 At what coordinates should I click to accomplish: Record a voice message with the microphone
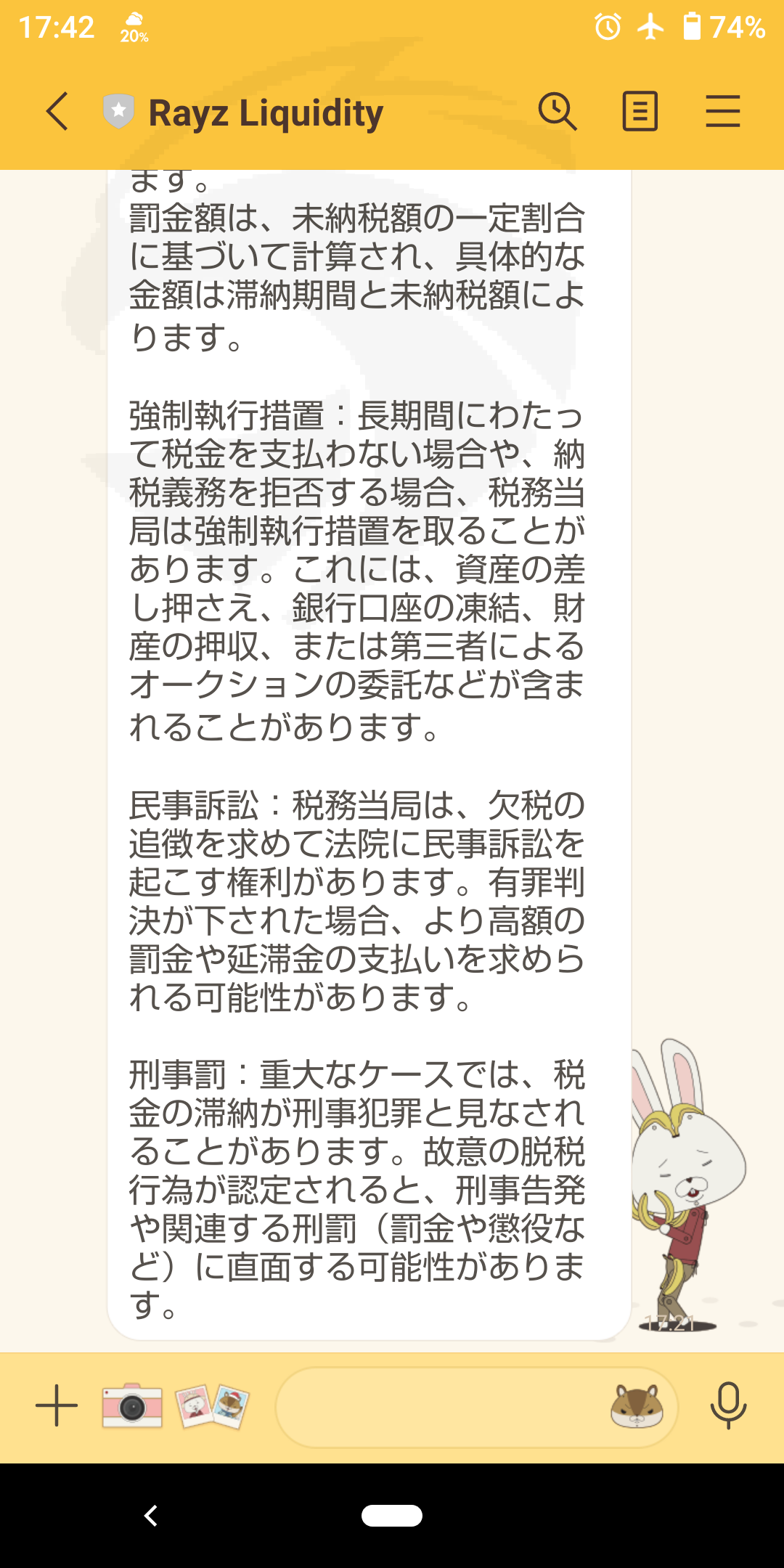728,1405
